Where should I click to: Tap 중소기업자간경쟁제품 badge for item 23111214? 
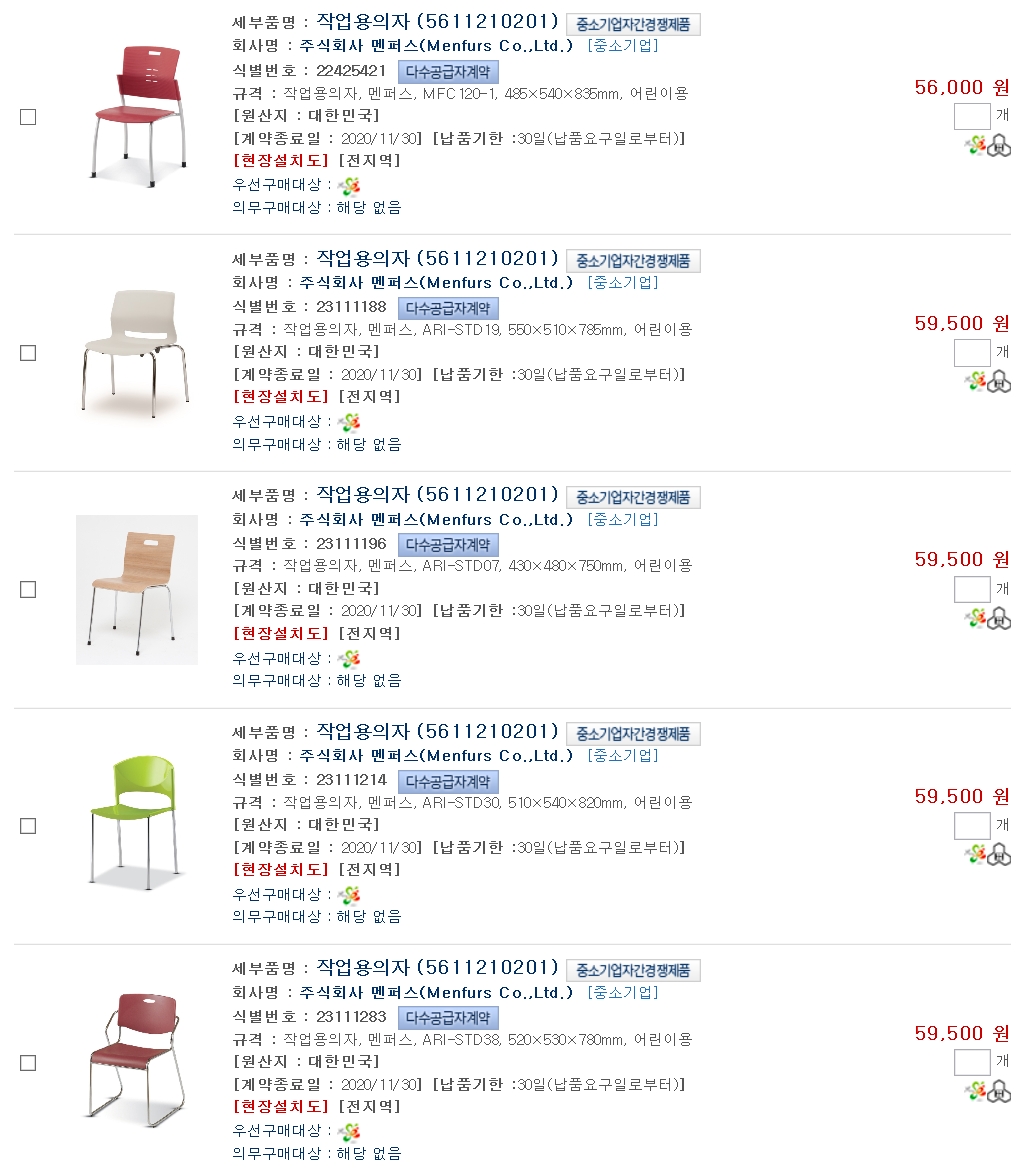pyautogui.click(x=633, y=734)
